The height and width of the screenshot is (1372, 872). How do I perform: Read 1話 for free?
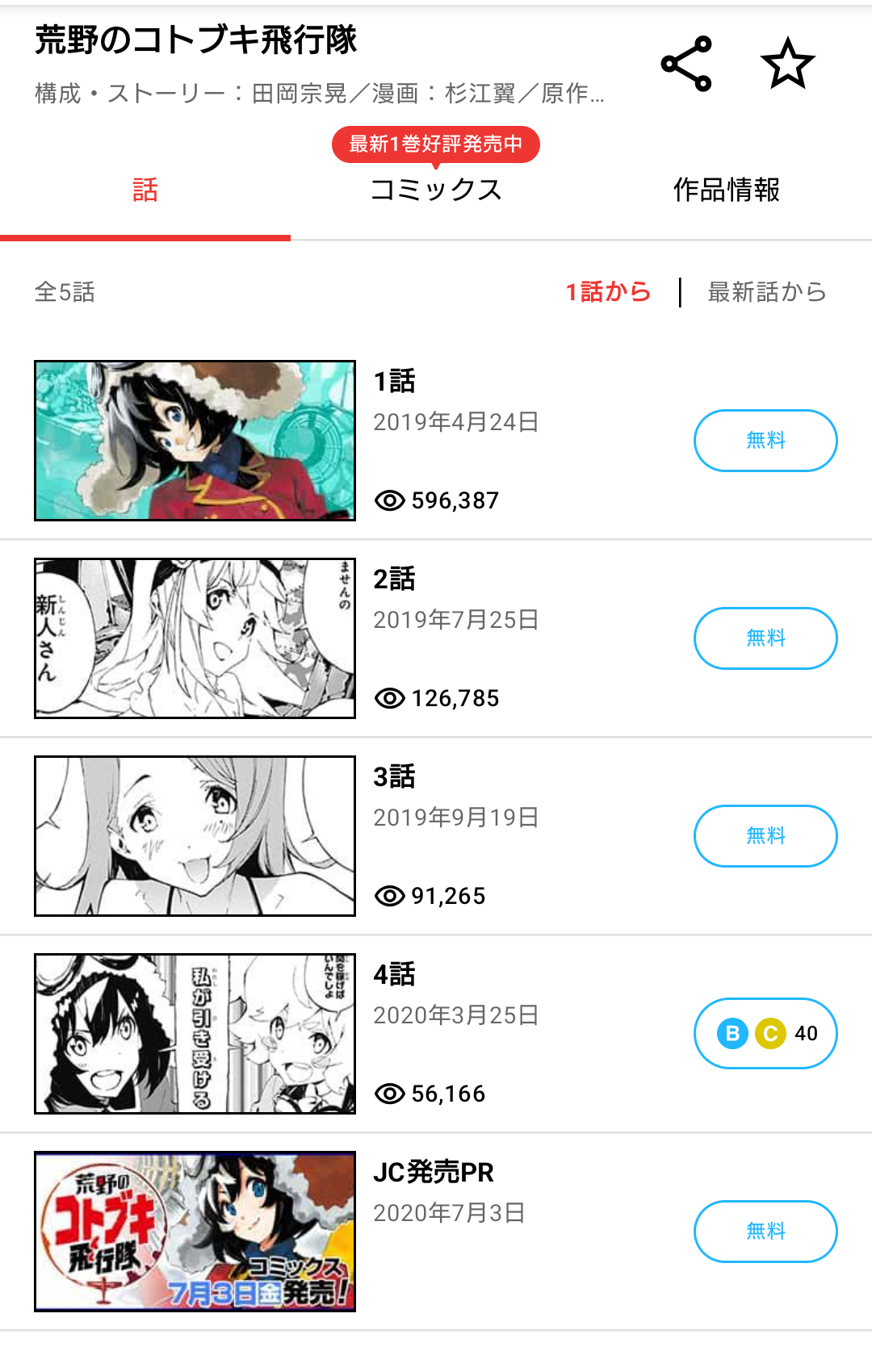pyautogui.click(x=765, y=441)
